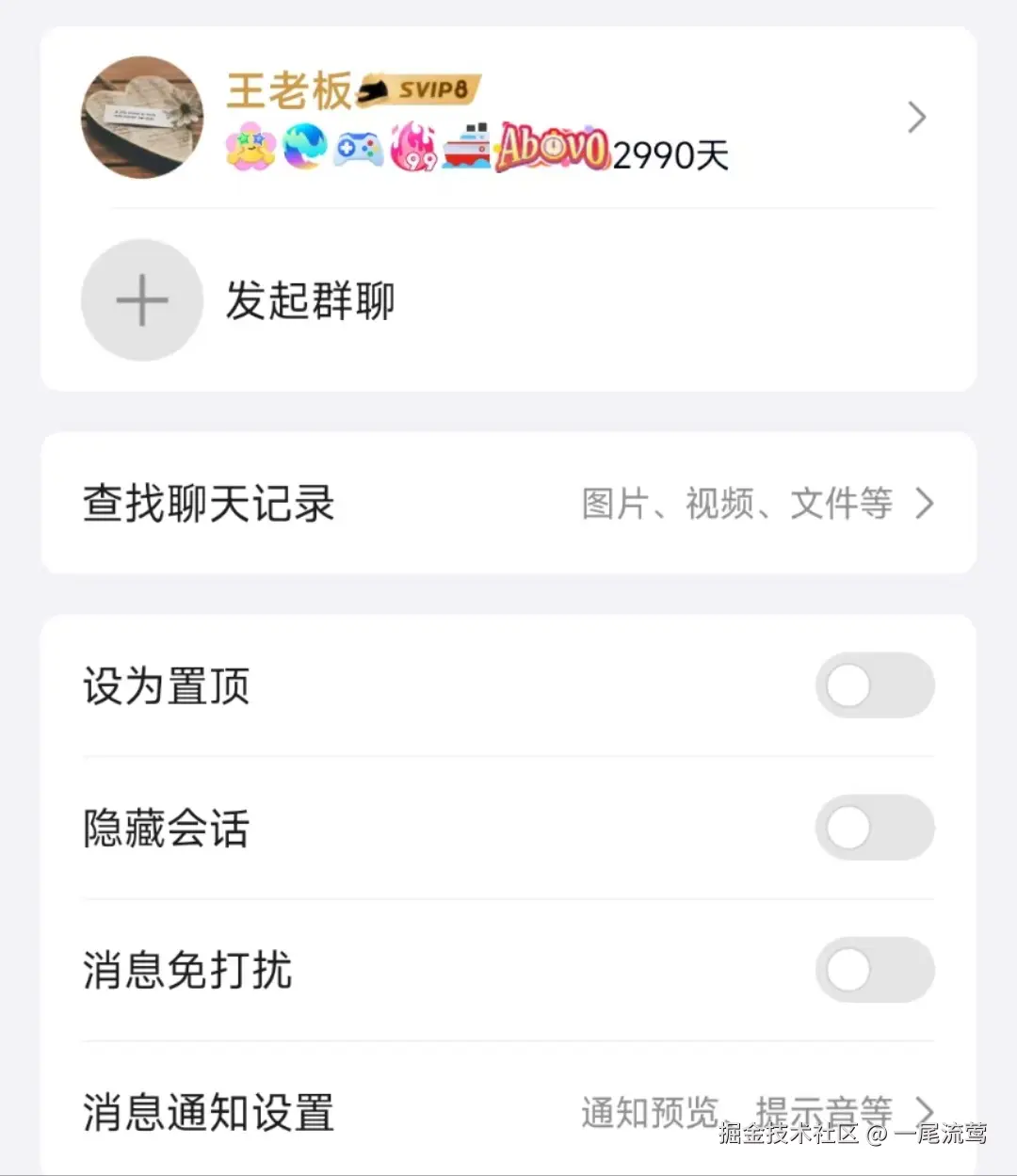Open 消息通知设置 notification settings

(x=208, y=1112)
